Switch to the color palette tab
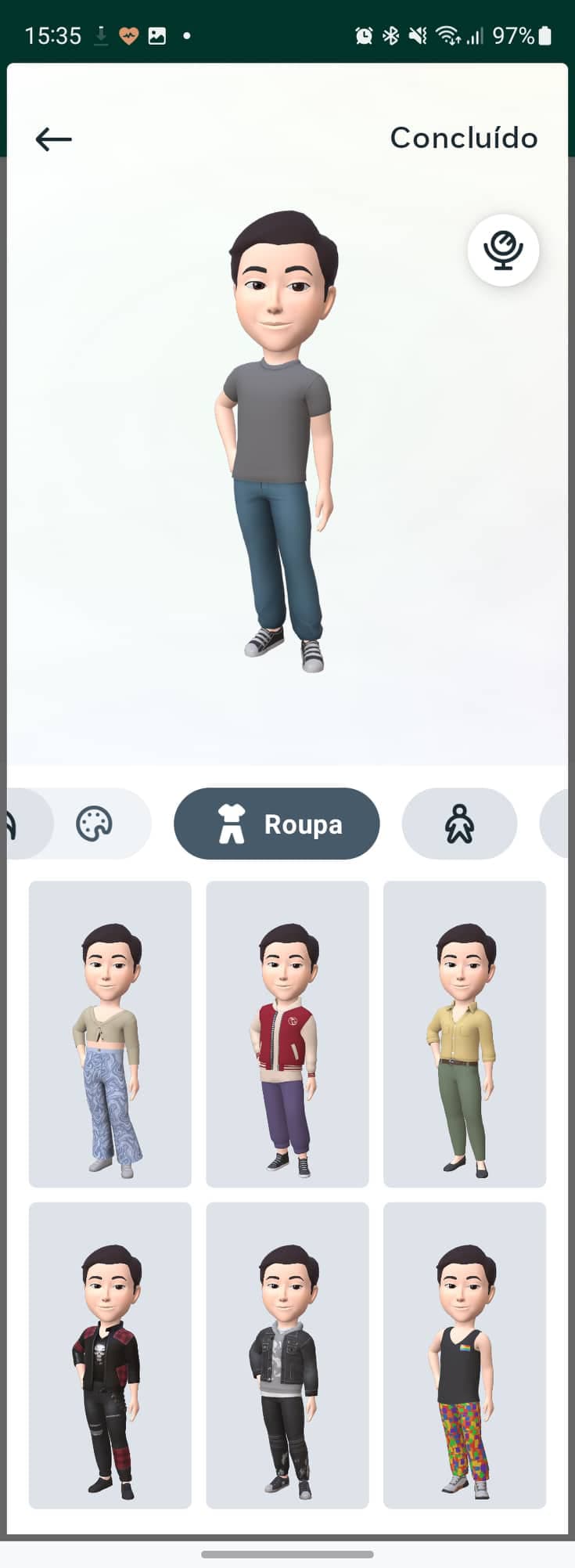Image resolution: width=575 pixels, height=1568 pixels. (95, 824)
